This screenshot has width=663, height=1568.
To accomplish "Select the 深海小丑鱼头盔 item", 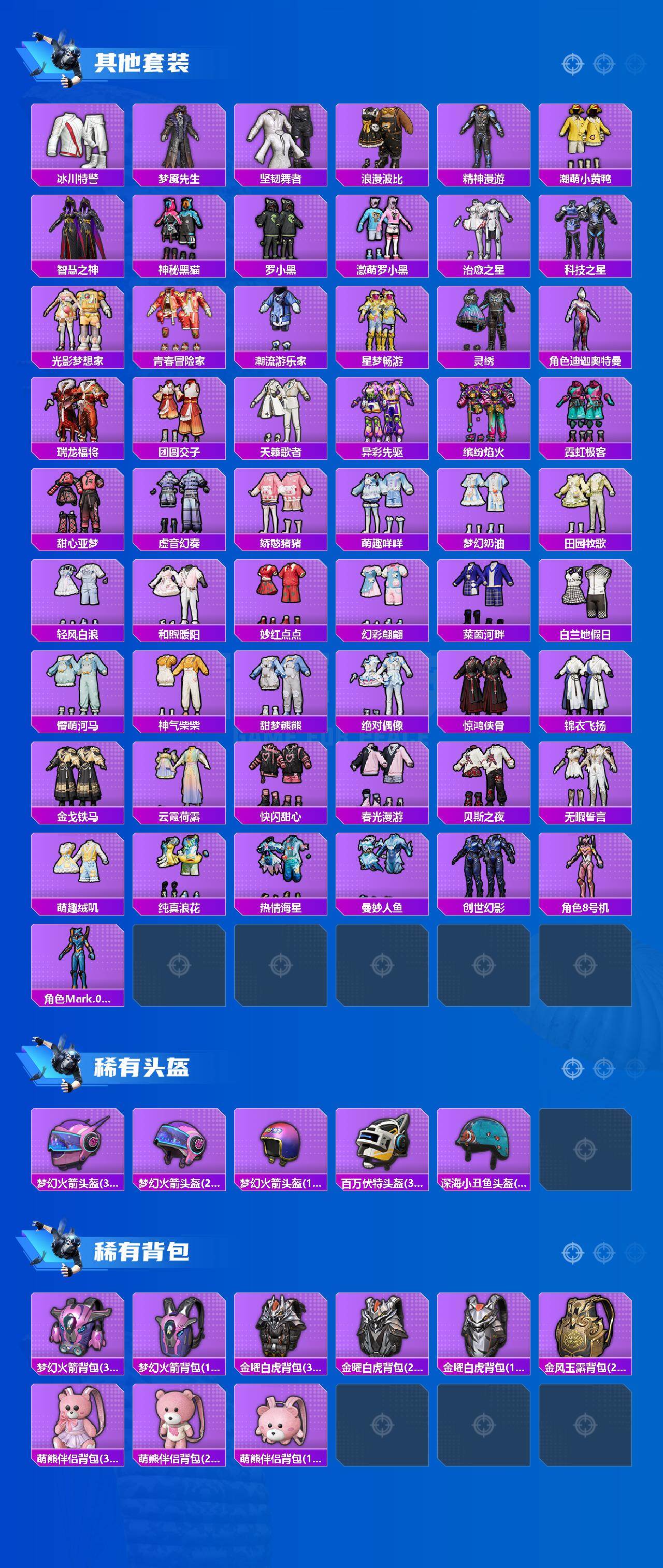I will pyautogui.click(x=484, y=1143).
